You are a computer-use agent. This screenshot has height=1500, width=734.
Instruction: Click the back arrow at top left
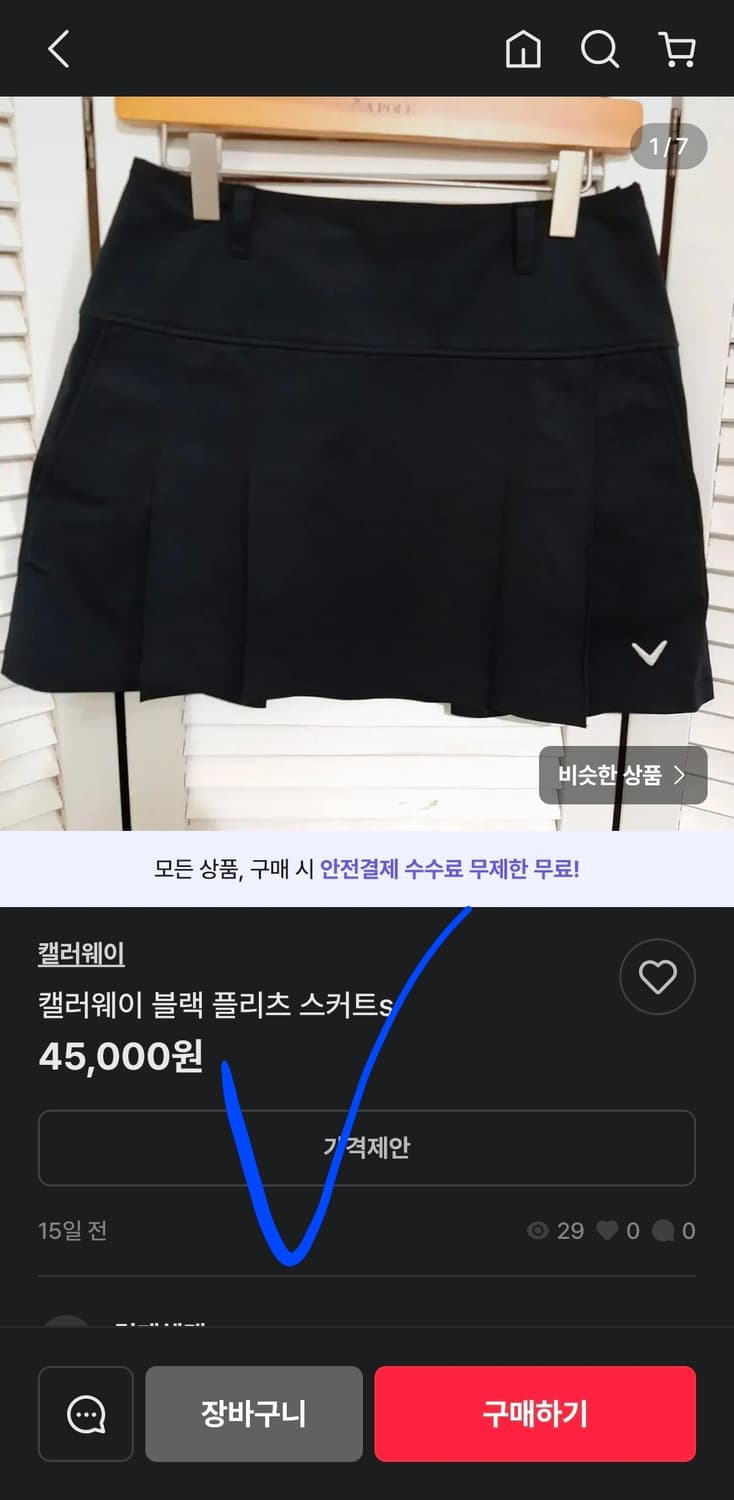(x=57, y=49)
